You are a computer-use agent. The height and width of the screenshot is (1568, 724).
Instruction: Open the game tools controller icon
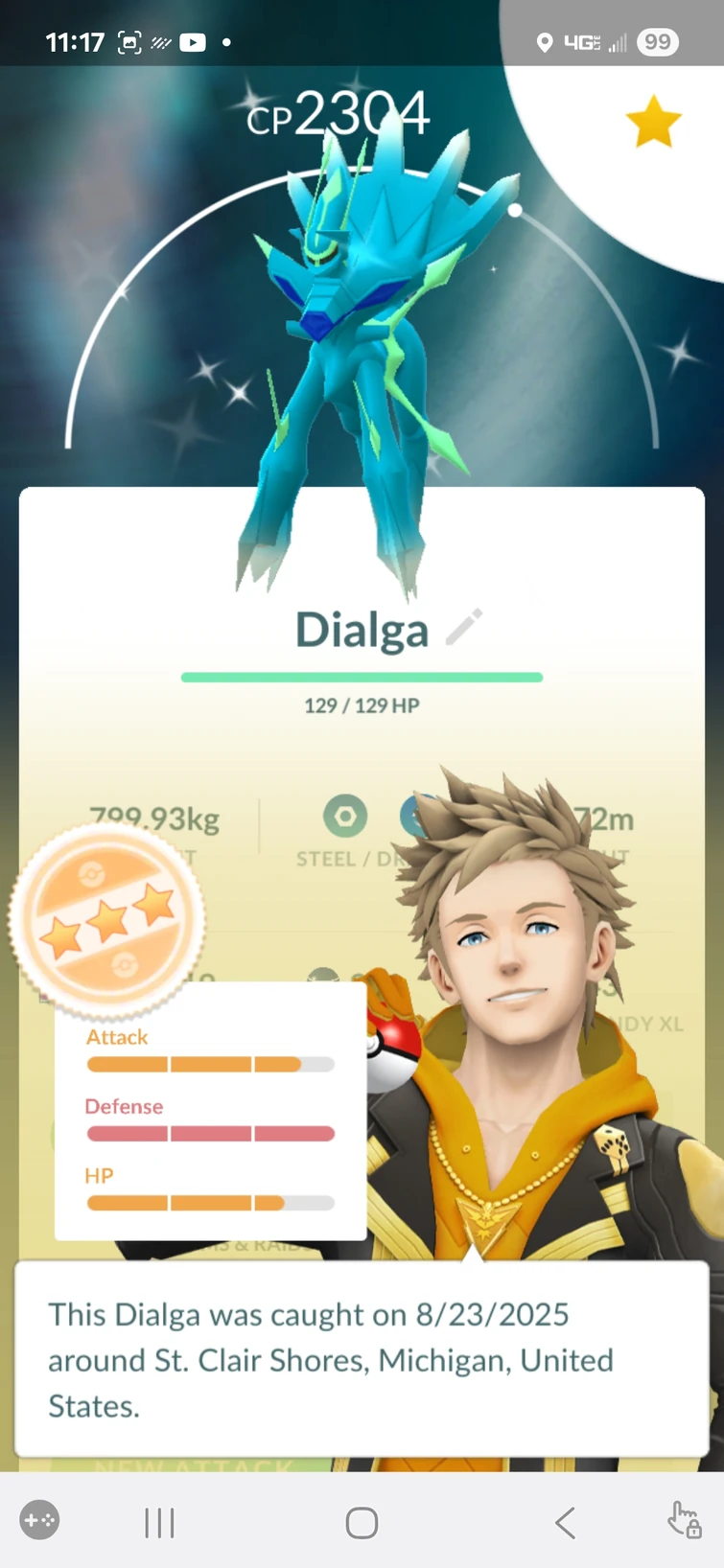39,1520
